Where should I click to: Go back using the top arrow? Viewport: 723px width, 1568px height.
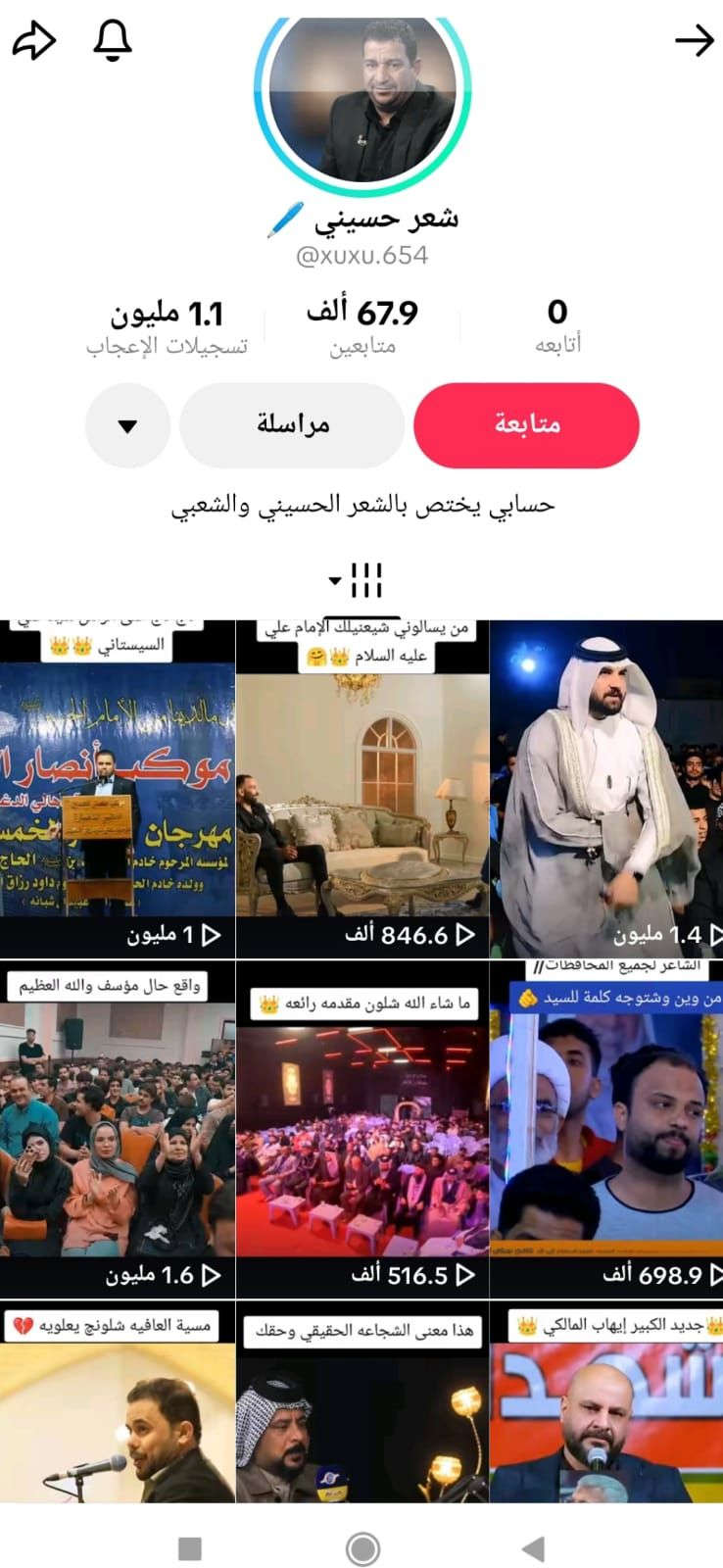tap(694, 41)
